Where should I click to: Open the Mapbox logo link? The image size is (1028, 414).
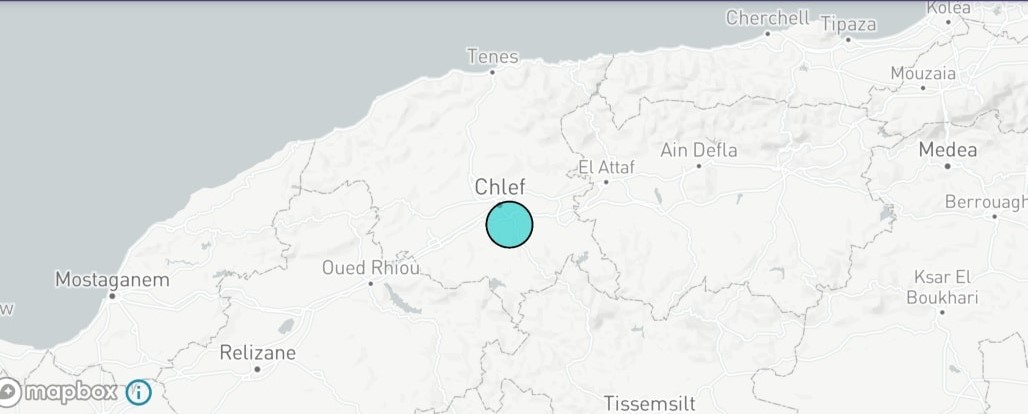point(60,392)
